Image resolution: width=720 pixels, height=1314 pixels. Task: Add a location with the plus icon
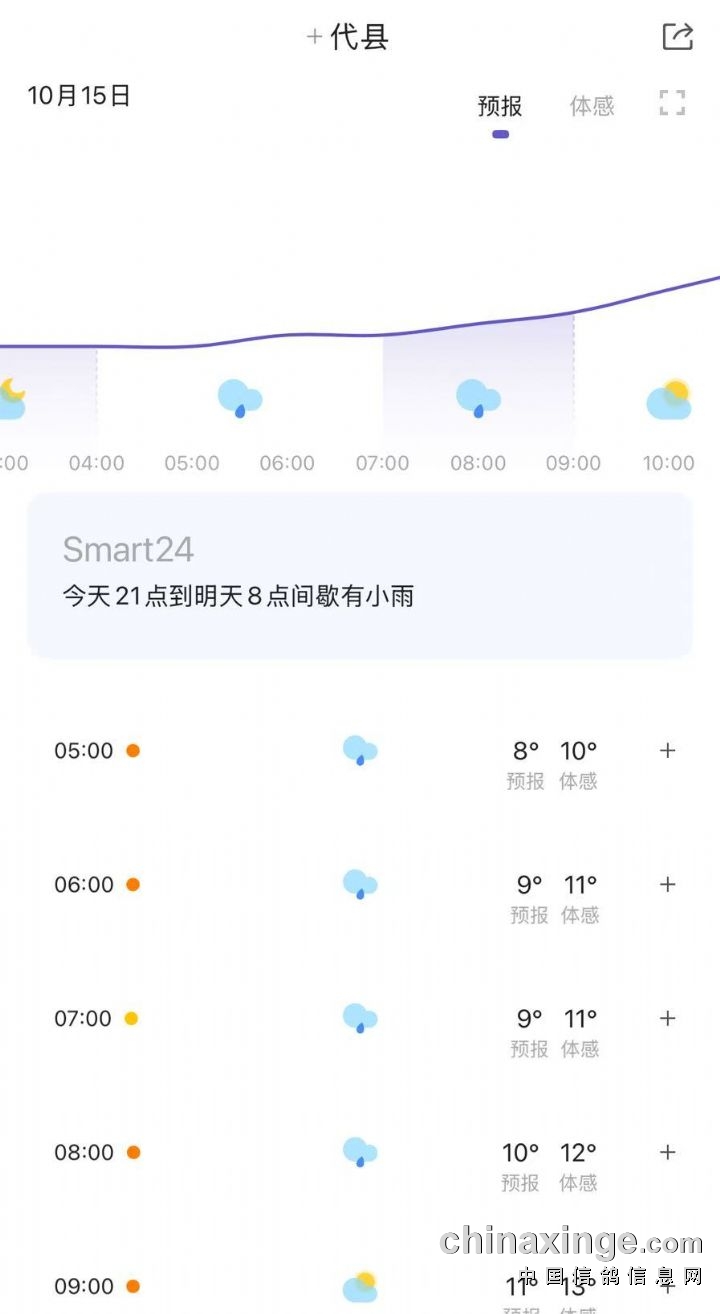click(x=315, y=38)
